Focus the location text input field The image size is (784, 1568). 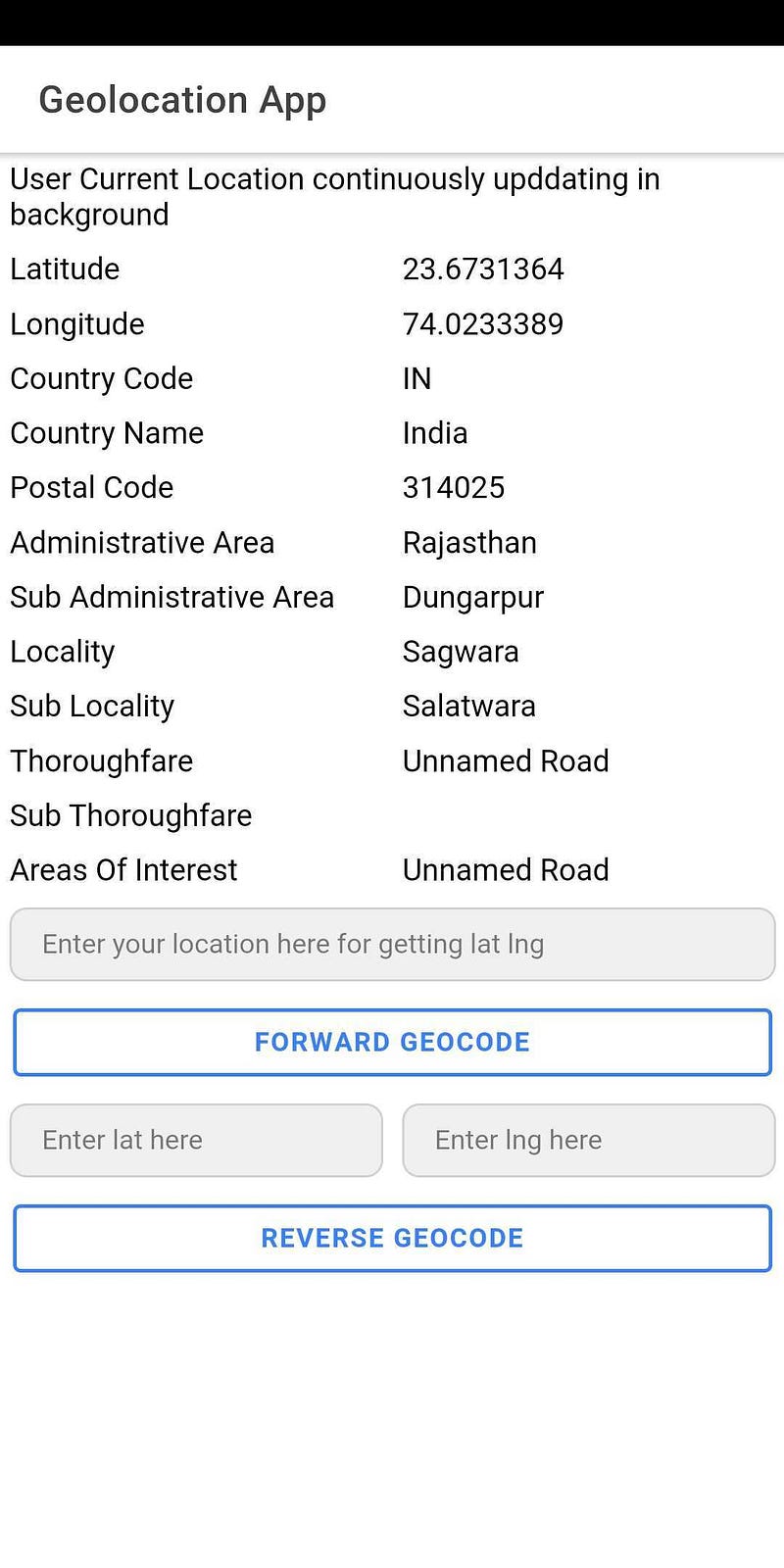pos(392,944)
